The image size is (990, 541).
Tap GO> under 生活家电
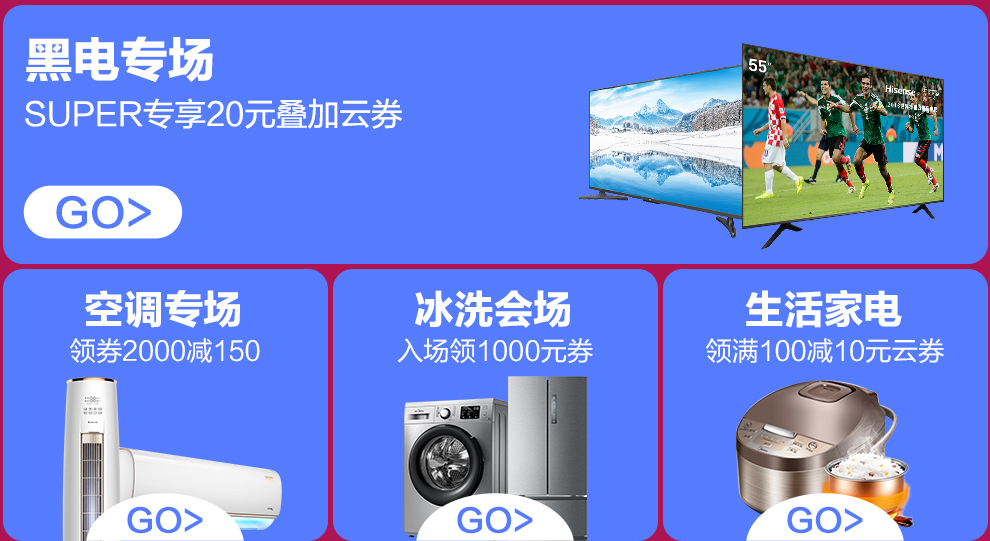824,521
